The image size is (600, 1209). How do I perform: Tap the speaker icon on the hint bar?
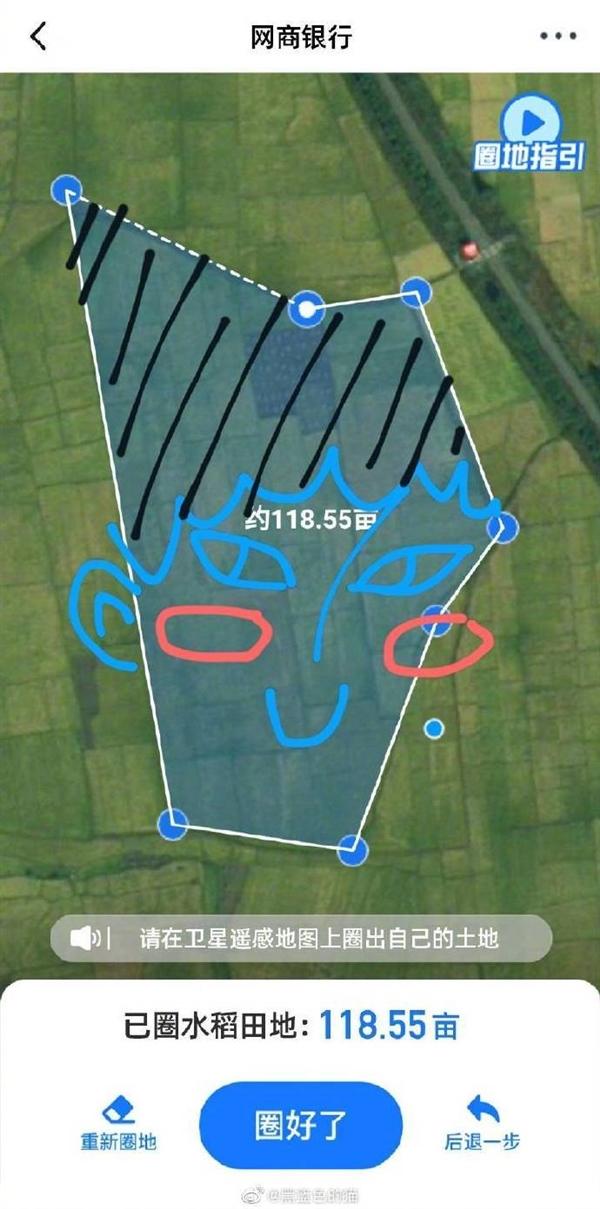85,939
